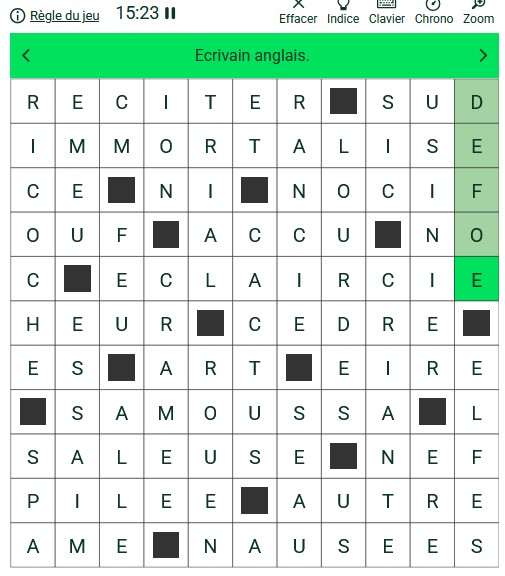Viewport: 505px width, 576px height.
Task: Activate the Zoom tool
Action: point(479,12)
